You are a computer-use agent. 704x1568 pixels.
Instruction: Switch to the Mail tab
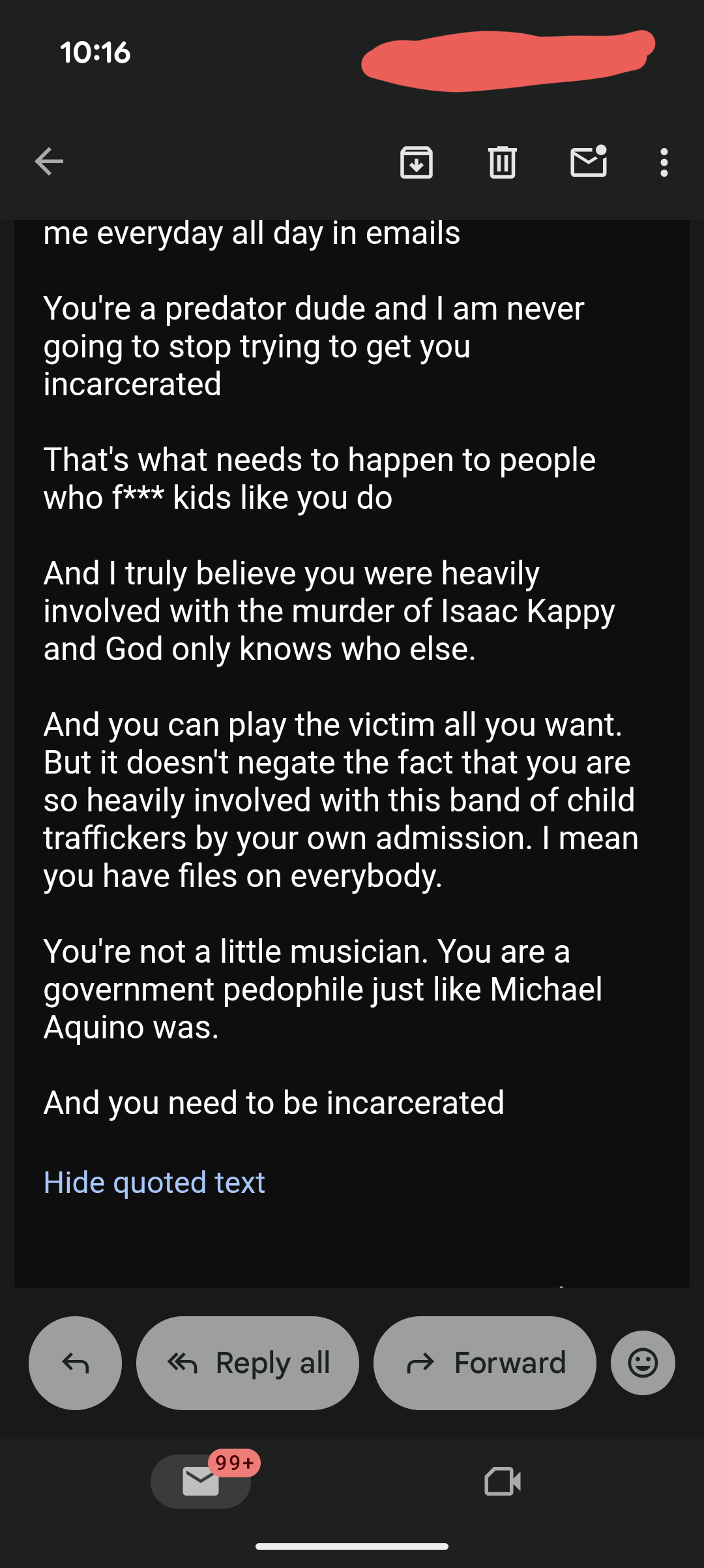click(201, 1481)
